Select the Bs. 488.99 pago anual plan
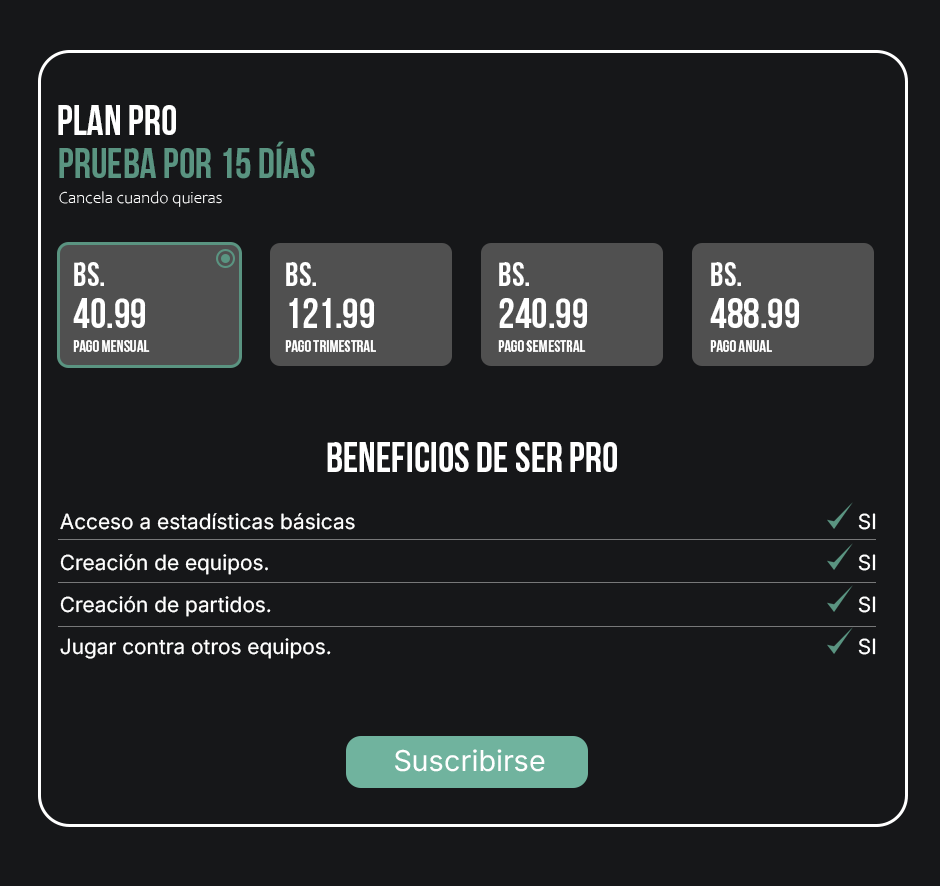940x886 pixels. (783, 305)
